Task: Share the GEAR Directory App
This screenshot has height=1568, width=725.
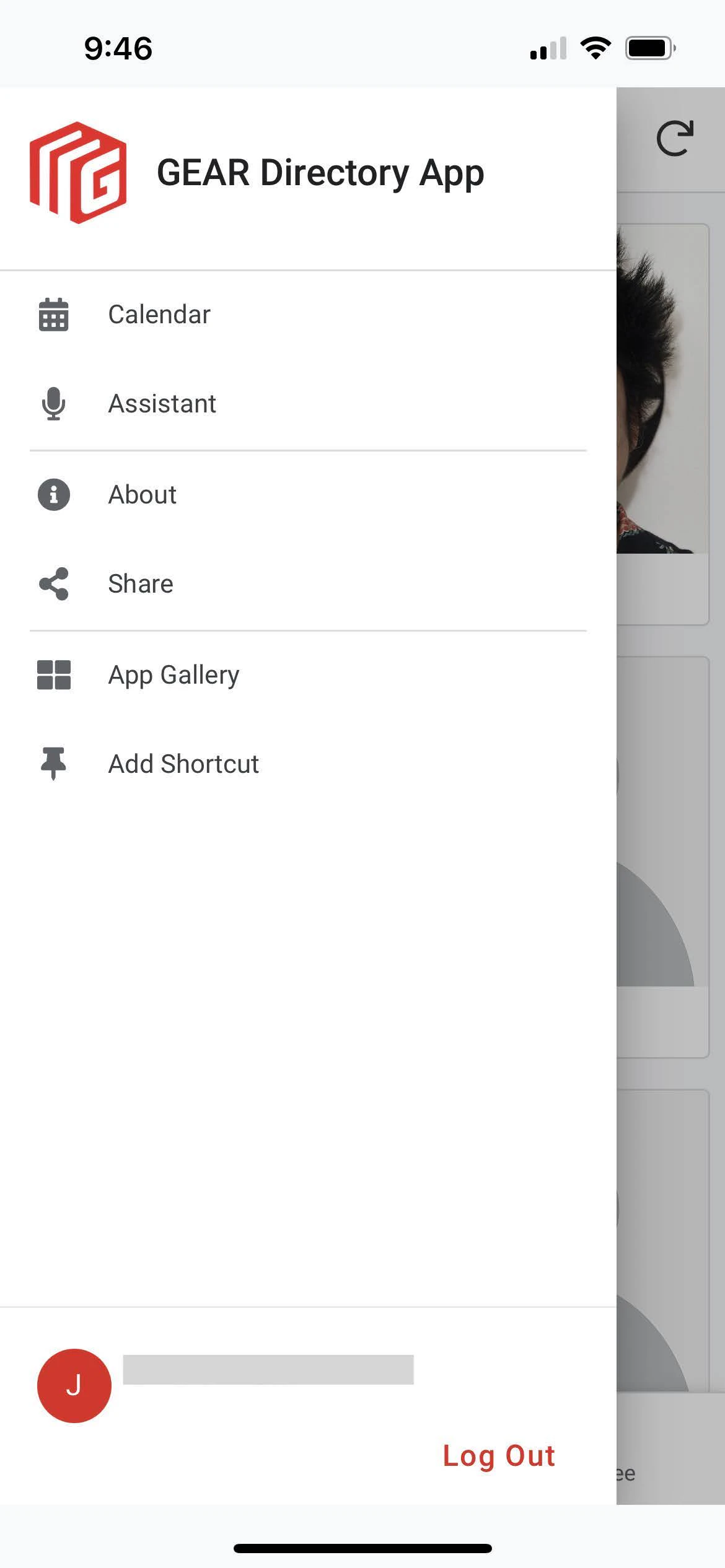Action: click(141, 584)
